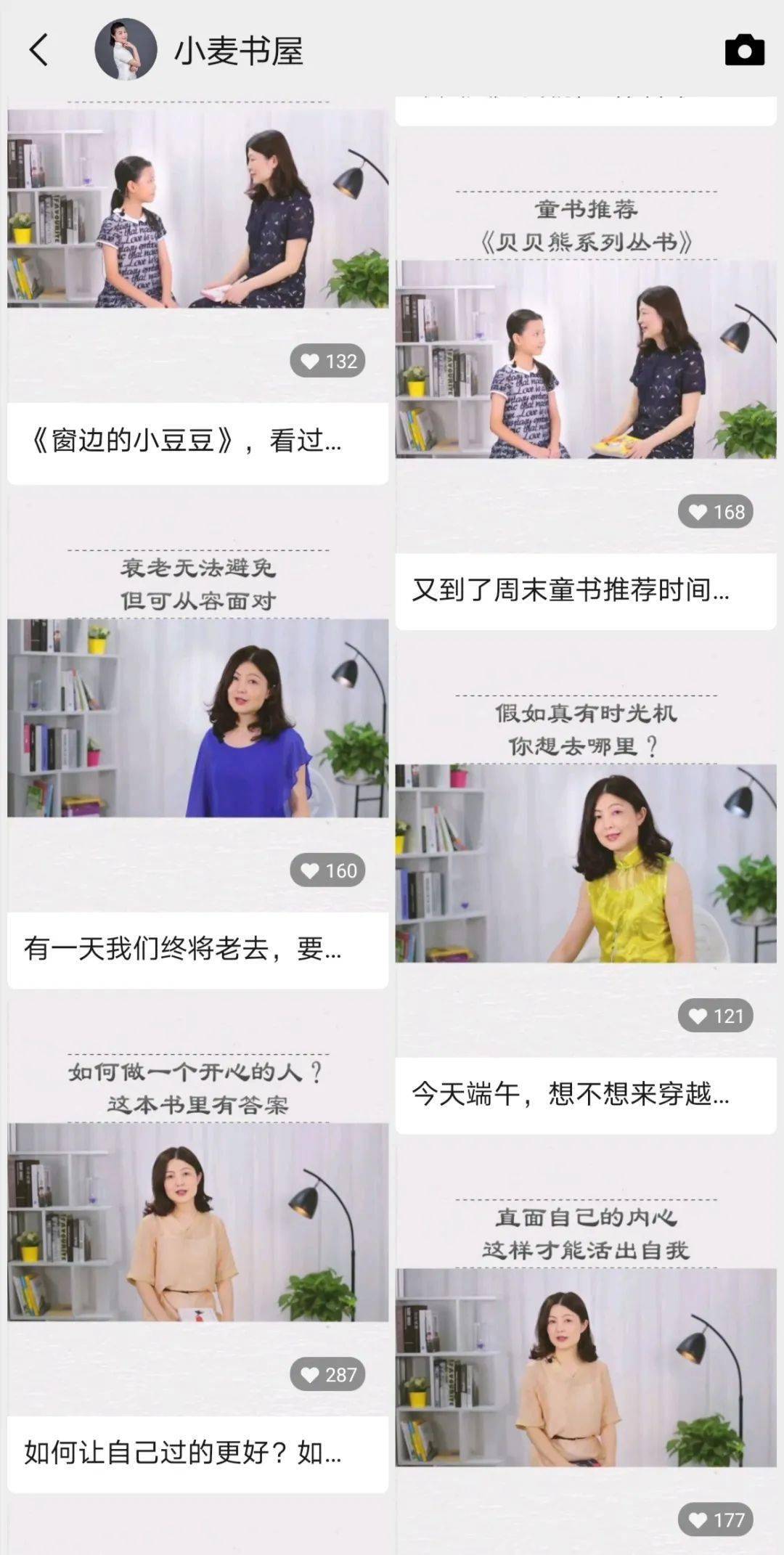The width and height of the screenshot is (784, 1555).
Task: Open the camera icon
Action: pos(744,50)
